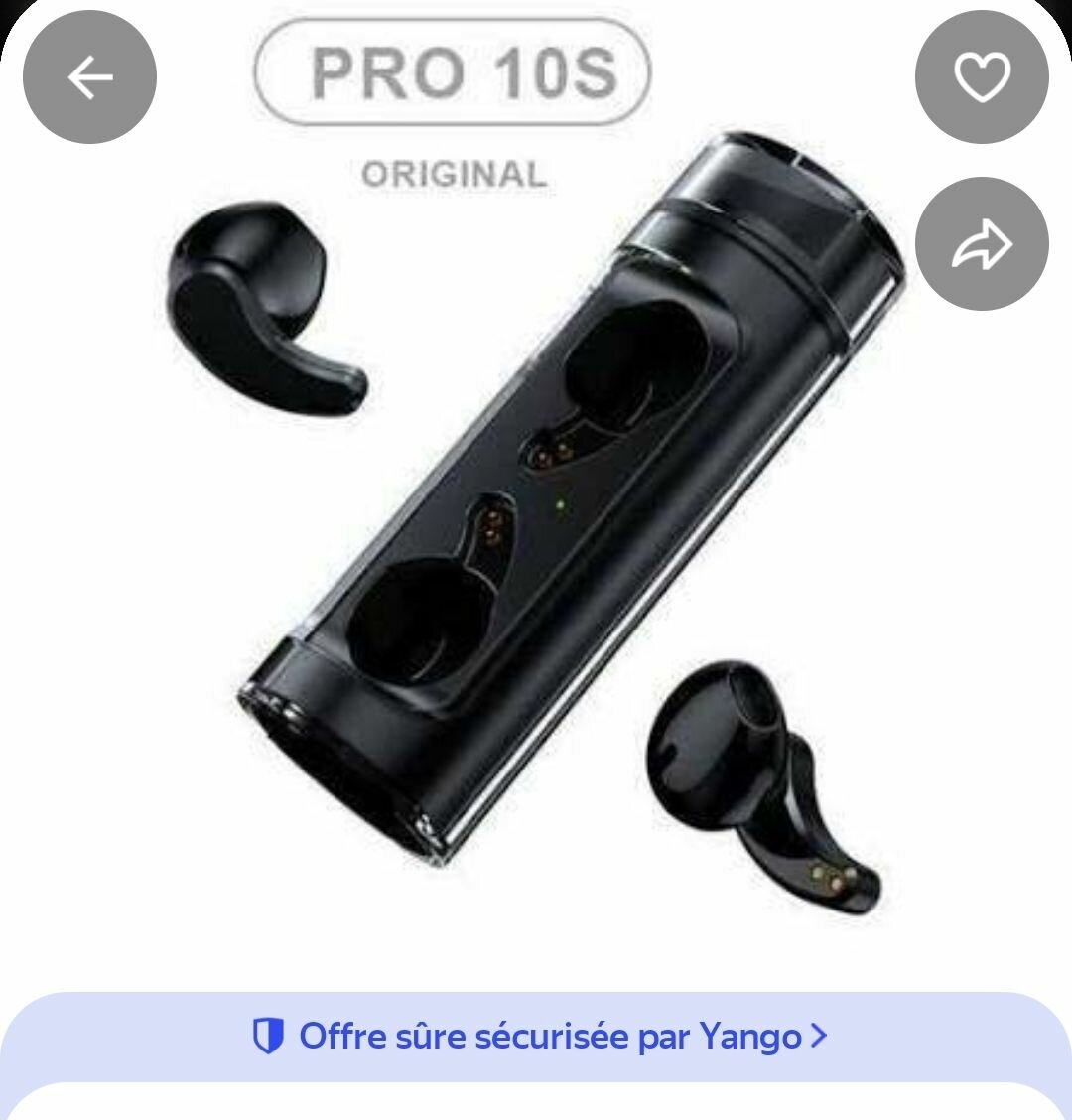Viewport: 1072px width, 1120px height.
Task: Share this PRO 10S listing
Action: pyautogui.click(x=982, y=244)
